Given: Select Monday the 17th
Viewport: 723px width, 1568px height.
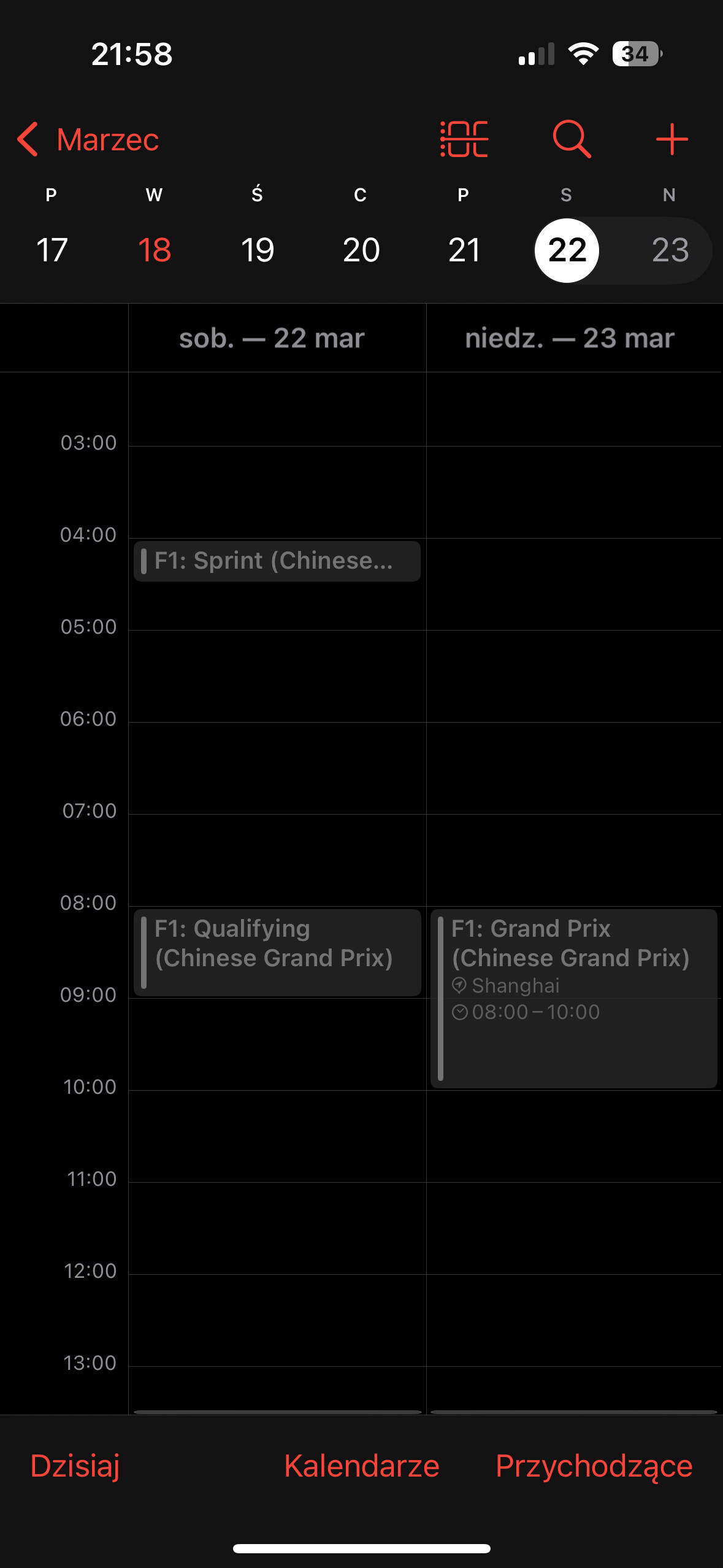Looking at the screenshot, I should [x=52, y=250].
